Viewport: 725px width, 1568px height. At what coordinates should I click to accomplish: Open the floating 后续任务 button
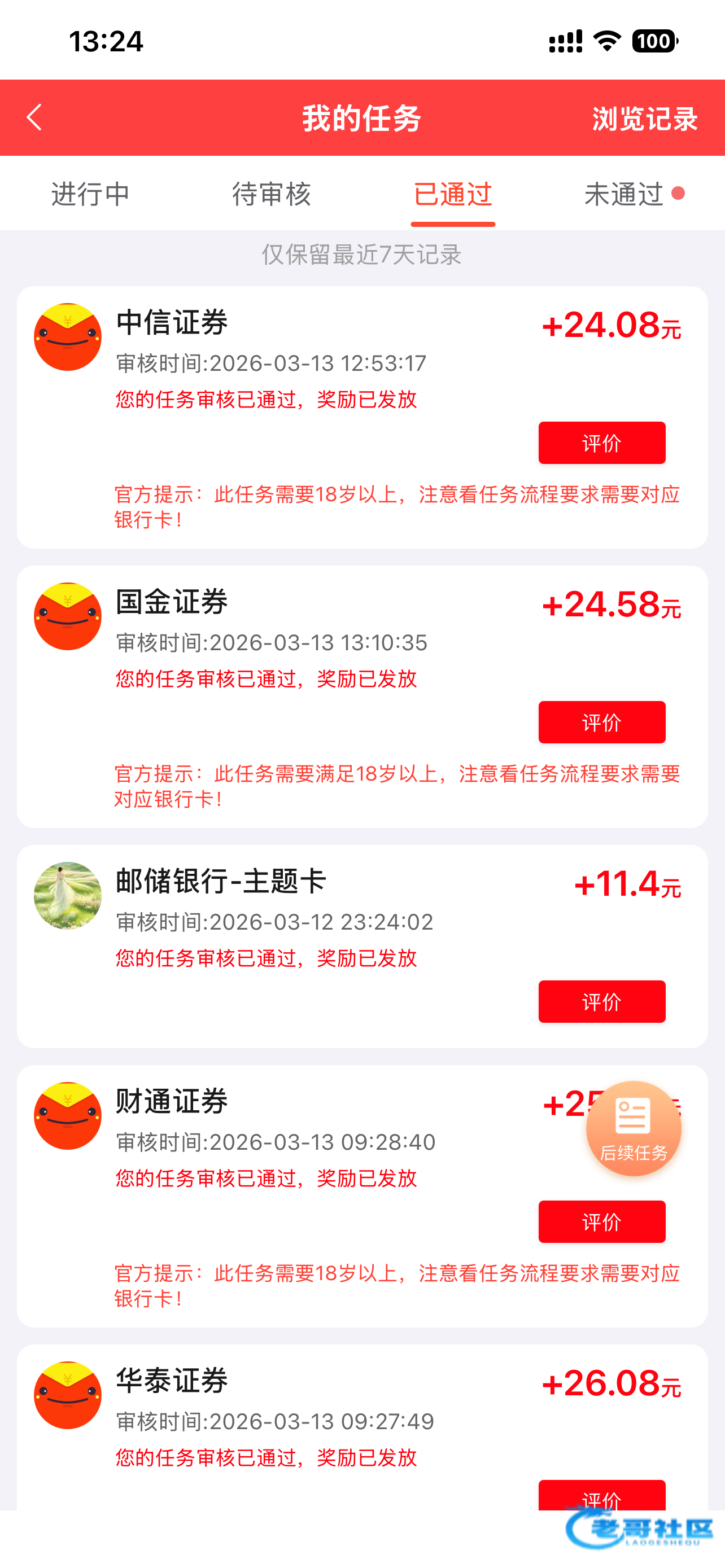pos(633,1128)
